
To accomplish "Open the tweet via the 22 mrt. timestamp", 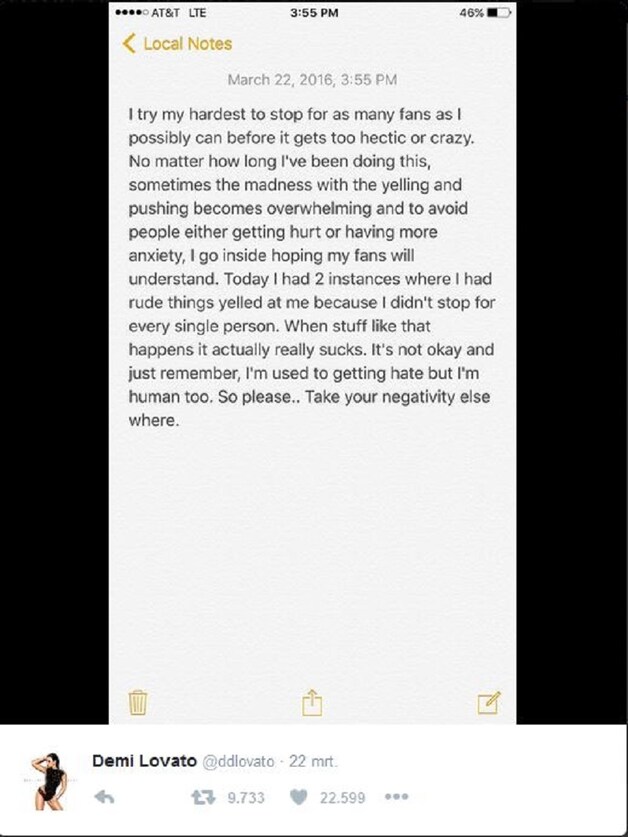I will point(313,761).
